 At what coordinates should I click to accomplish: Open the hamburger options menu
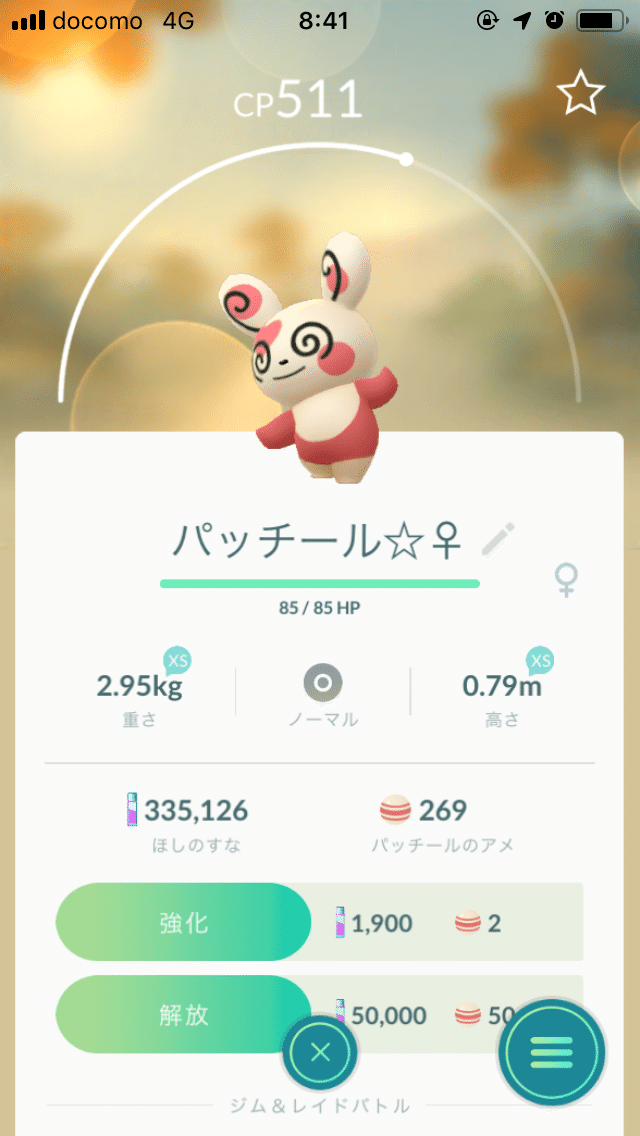[x=552, y=1052]
